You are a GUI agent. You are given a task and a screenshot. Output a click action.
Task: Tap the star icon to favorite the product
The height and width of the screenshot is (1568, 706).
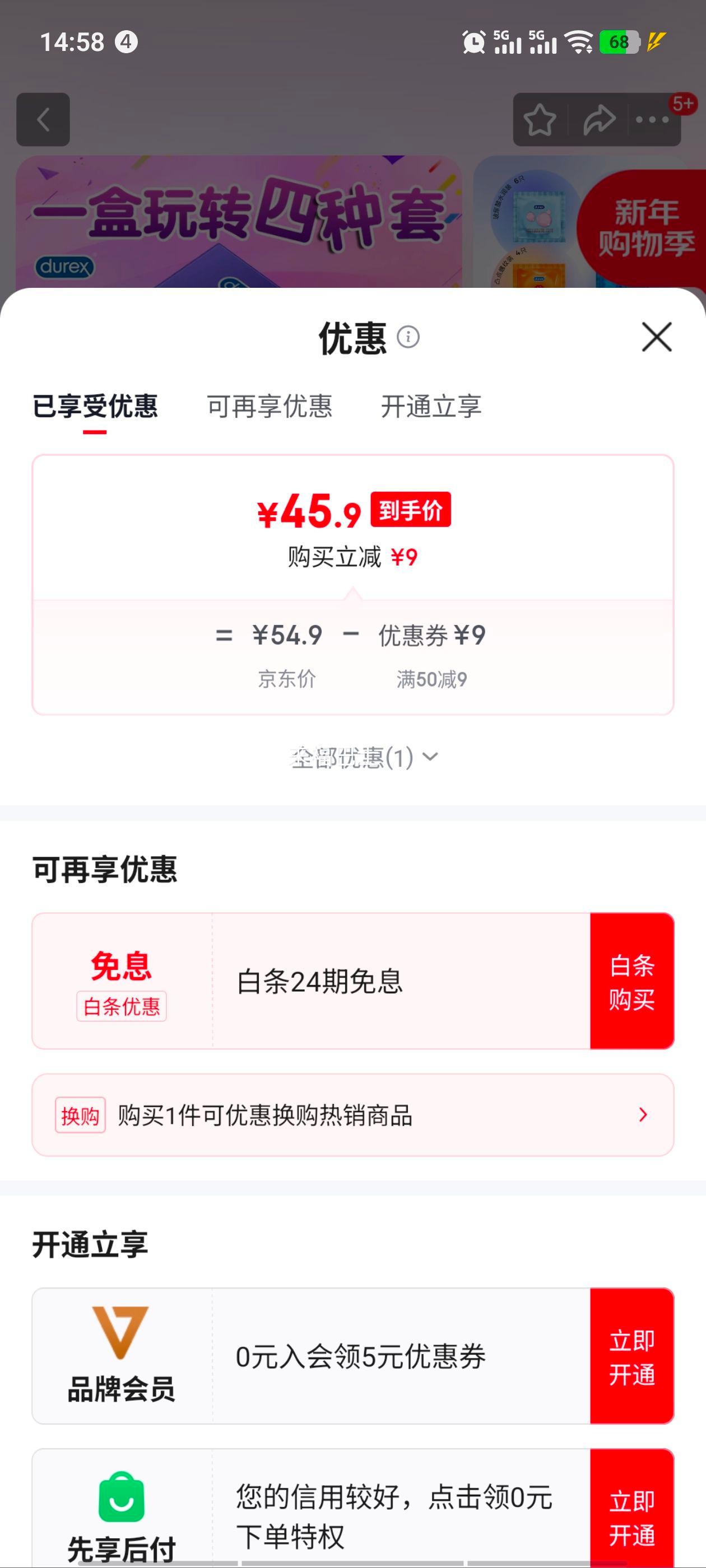point(541,119)
